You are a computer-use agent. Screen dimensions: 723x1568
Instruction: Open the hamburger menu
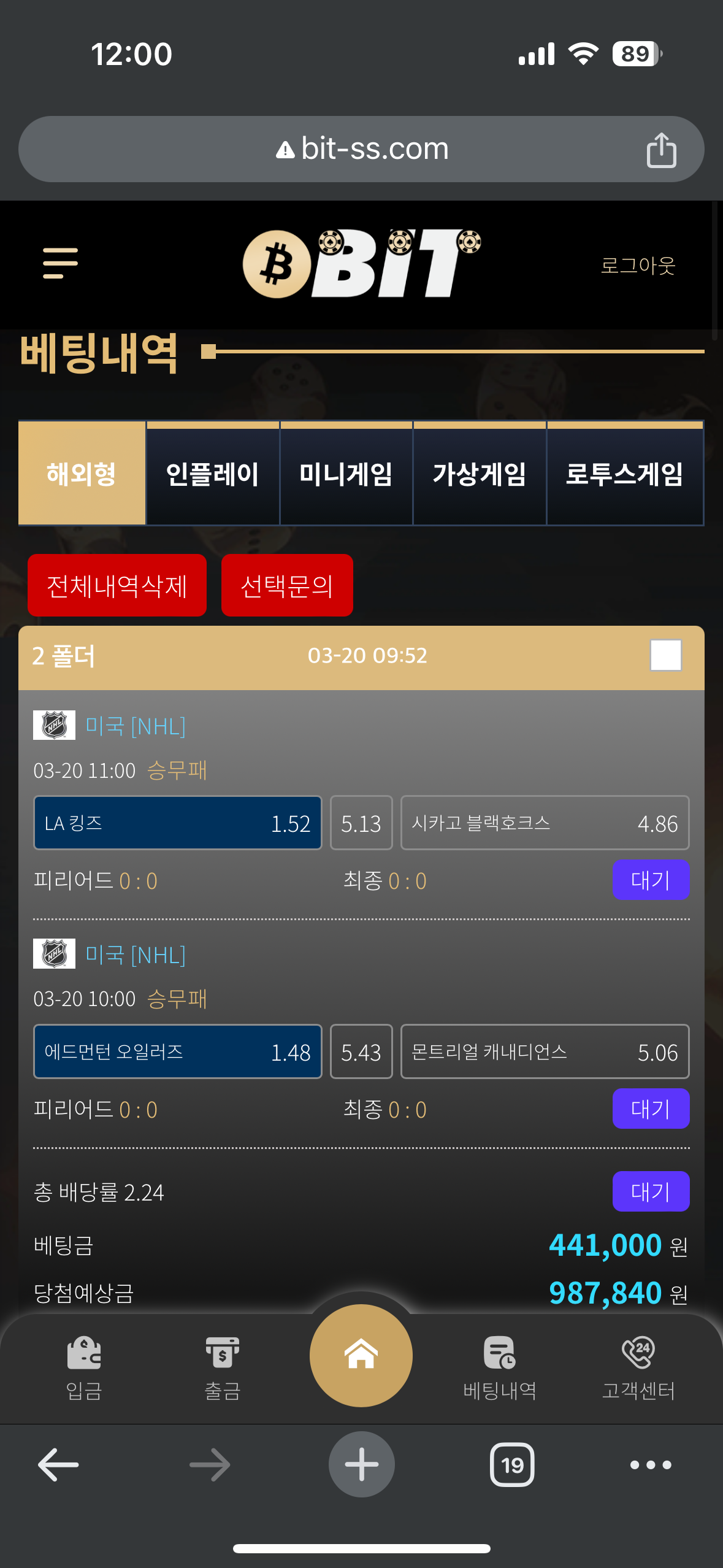click(60, 263)
